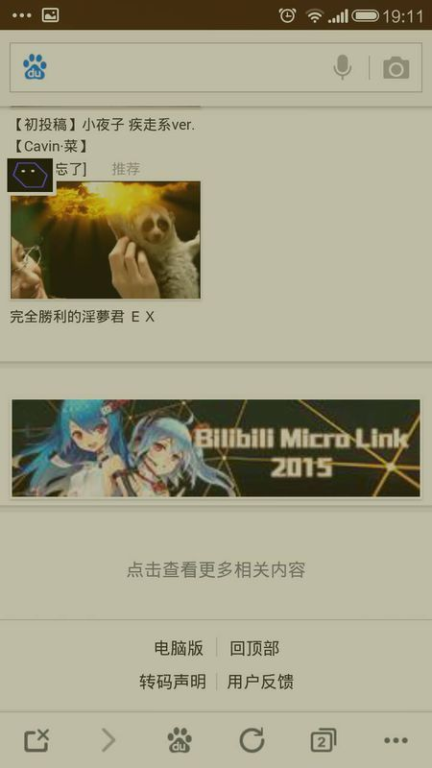Go to Baidu home via paw icon
This screenshot has width=432, height=768.
[x=180, y=740]
